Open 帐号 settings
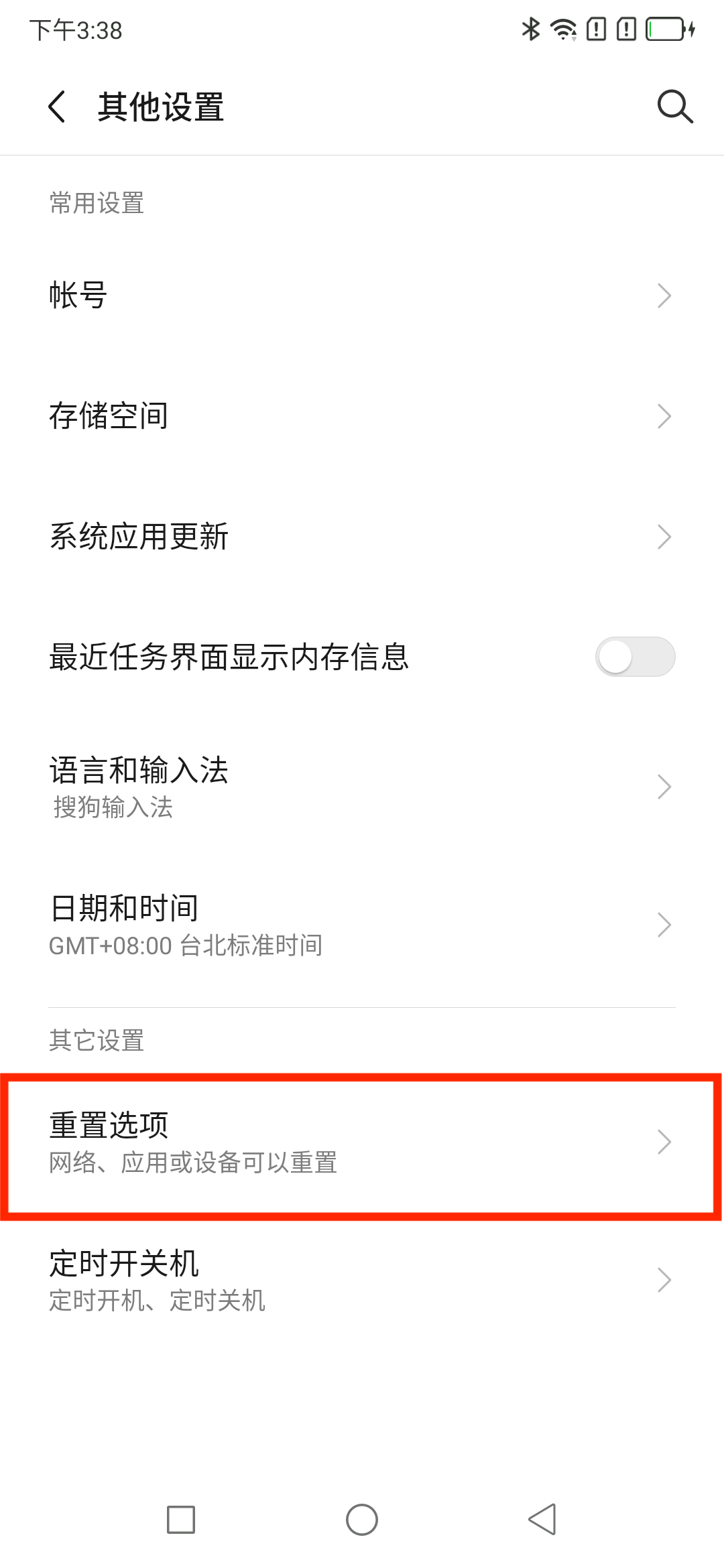Screen dimensions: 724x1568 pyautogui.click(x=362, y=296)
